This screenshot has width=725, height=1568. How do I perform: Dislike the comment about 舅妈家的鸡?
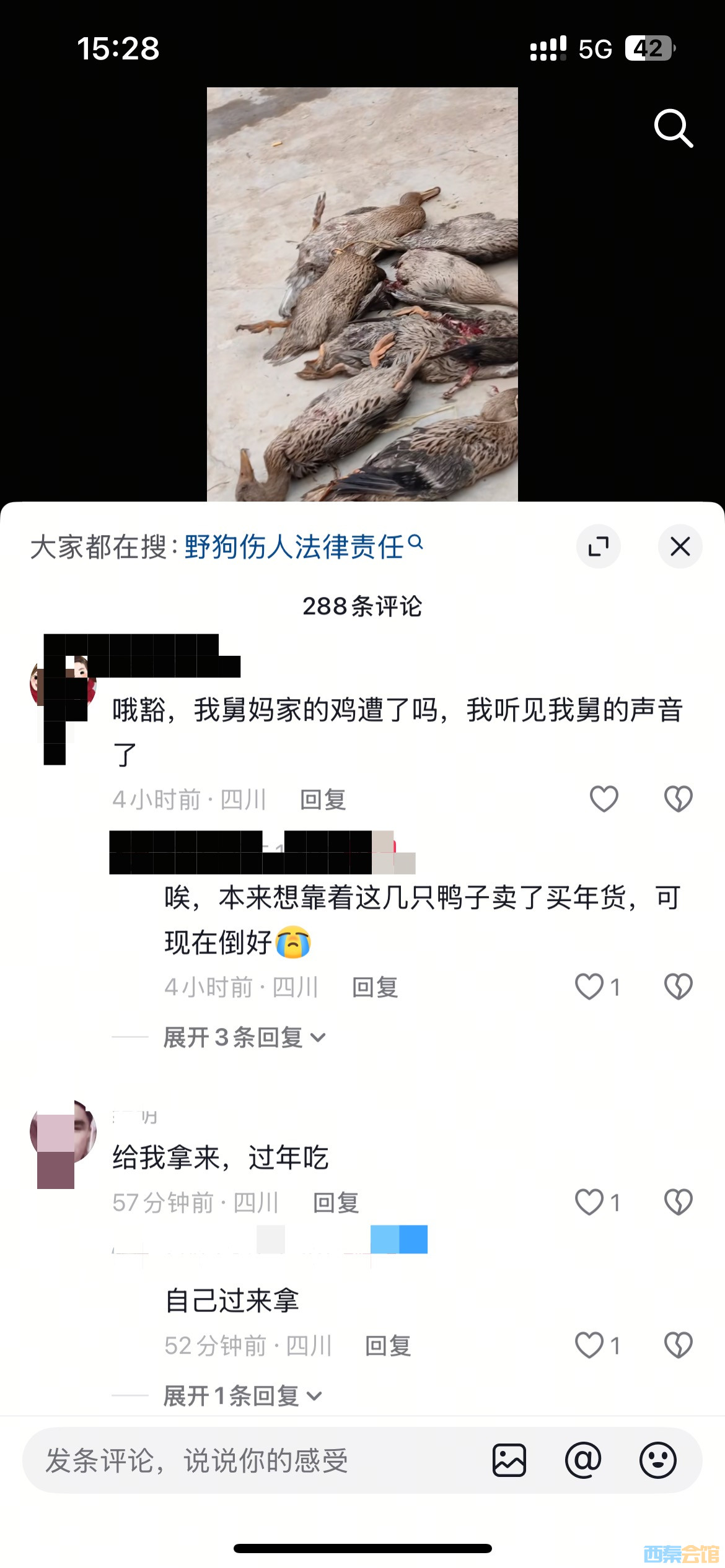[x=678, y=799]
